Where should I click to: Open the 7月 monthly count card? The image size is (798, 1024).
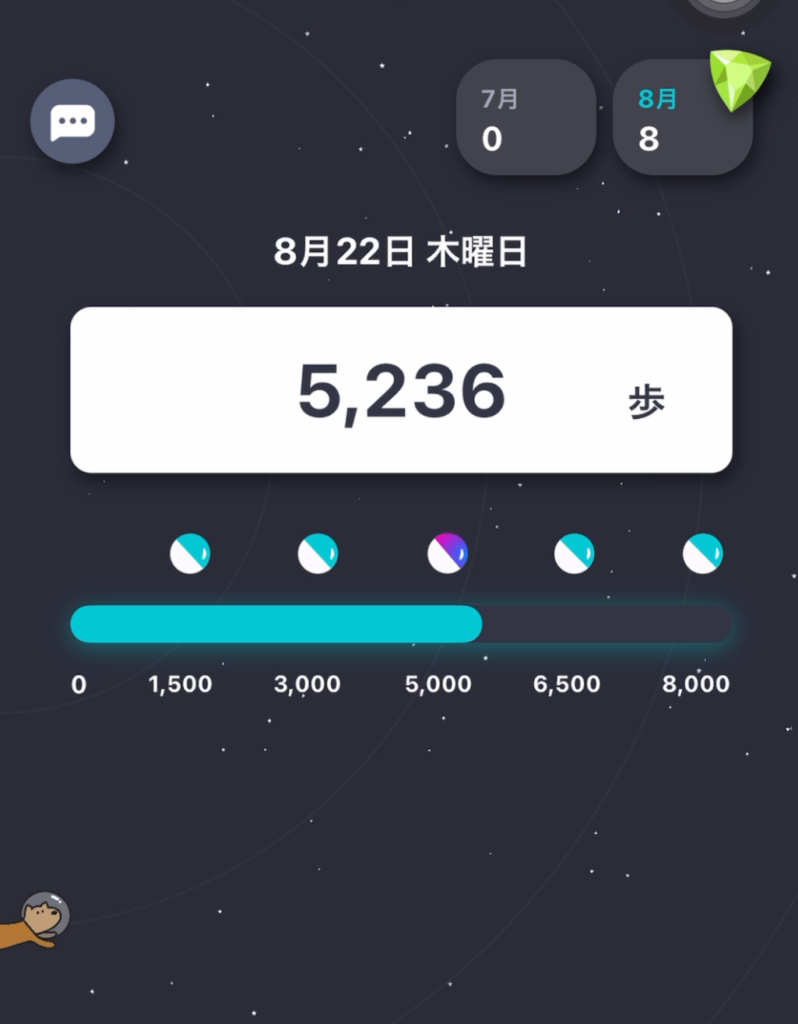526,118
